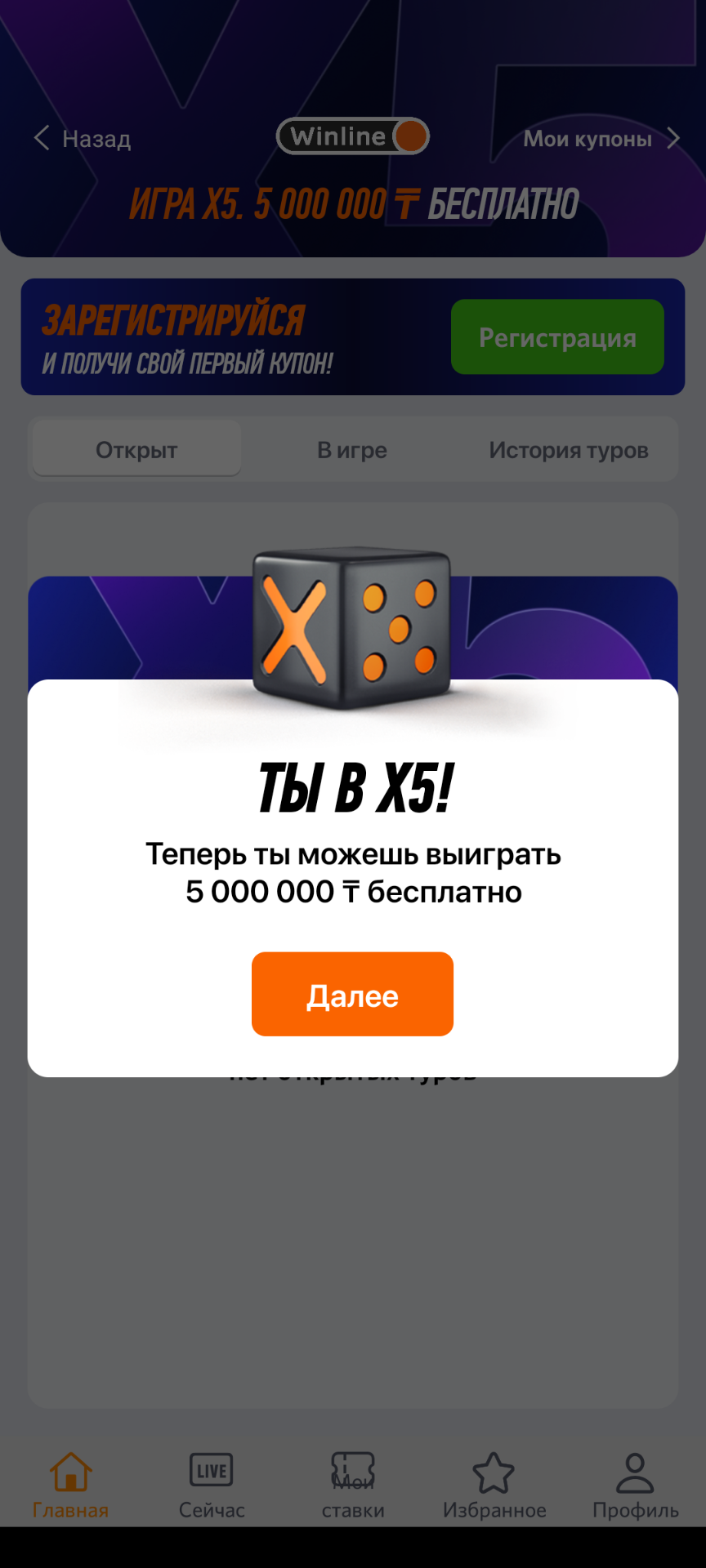
Task: Go back with the Назад arrow
Action: [82, 139]
